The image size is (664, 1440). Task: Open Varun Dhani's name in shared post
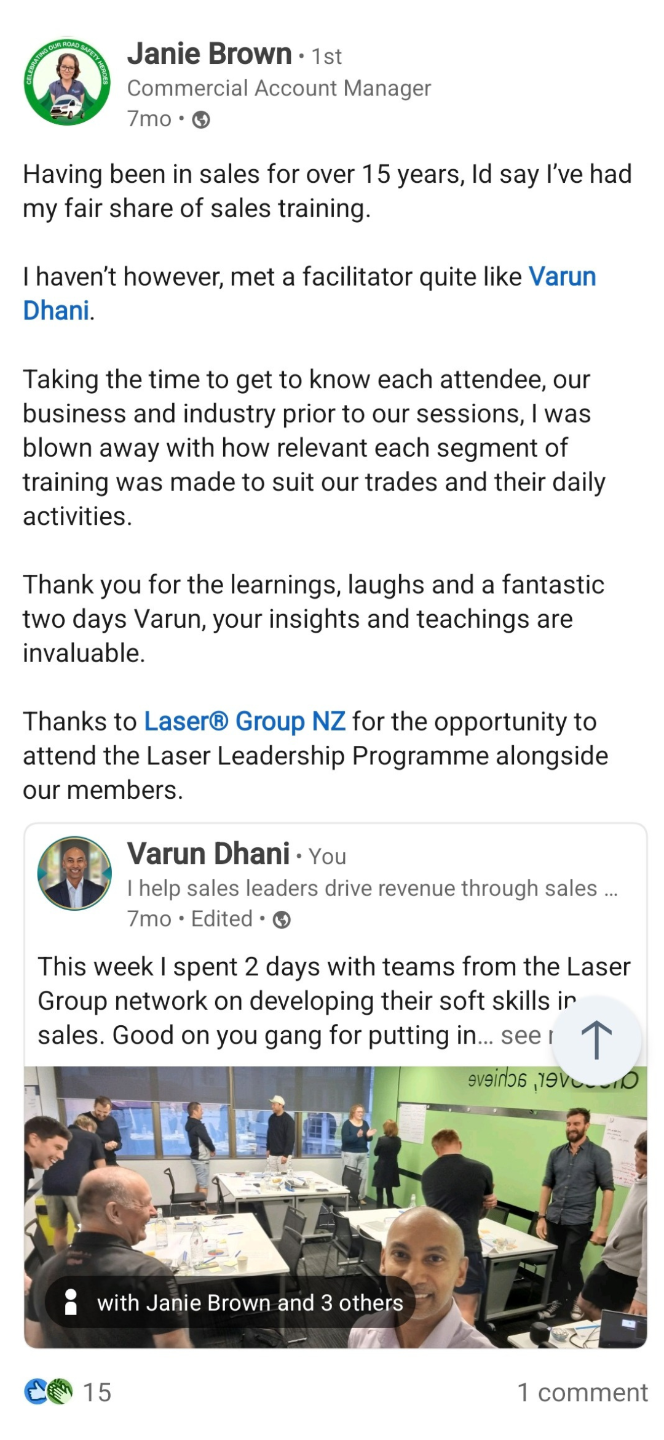tap(208, 854)
